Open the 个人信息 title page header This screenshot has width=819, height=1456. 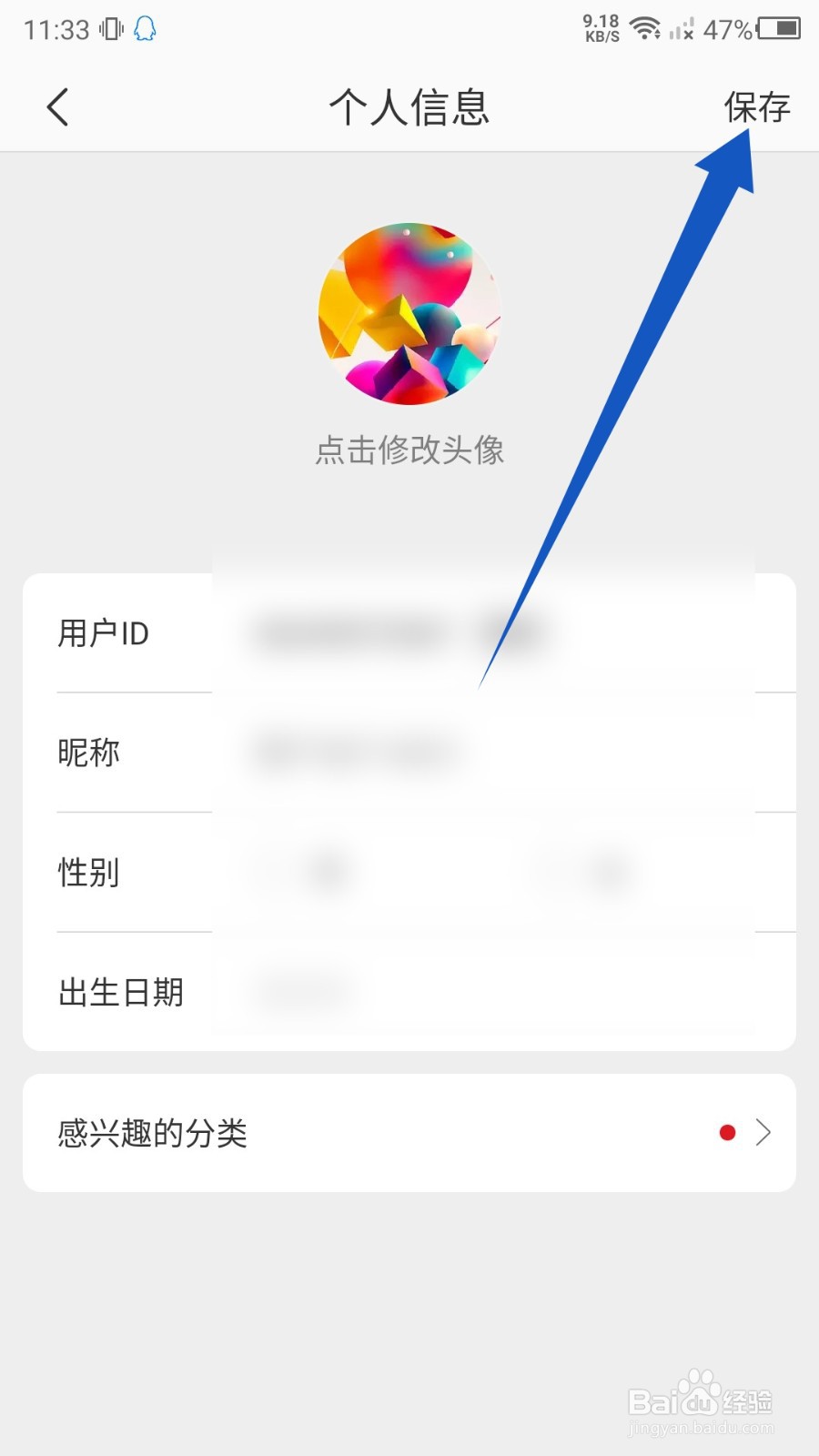409,106
